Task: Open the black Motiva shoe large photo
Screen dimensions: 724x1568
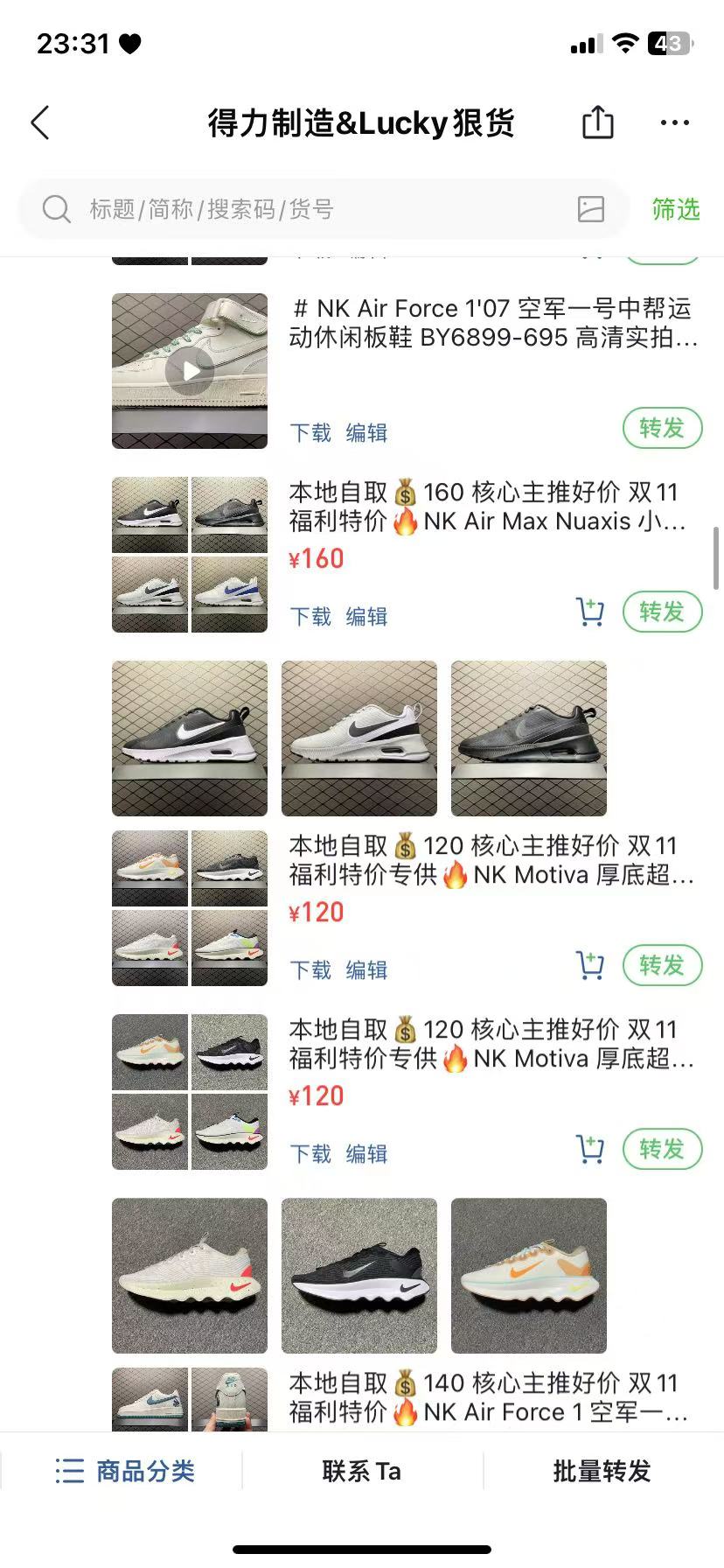Action: pos(359,1275)
